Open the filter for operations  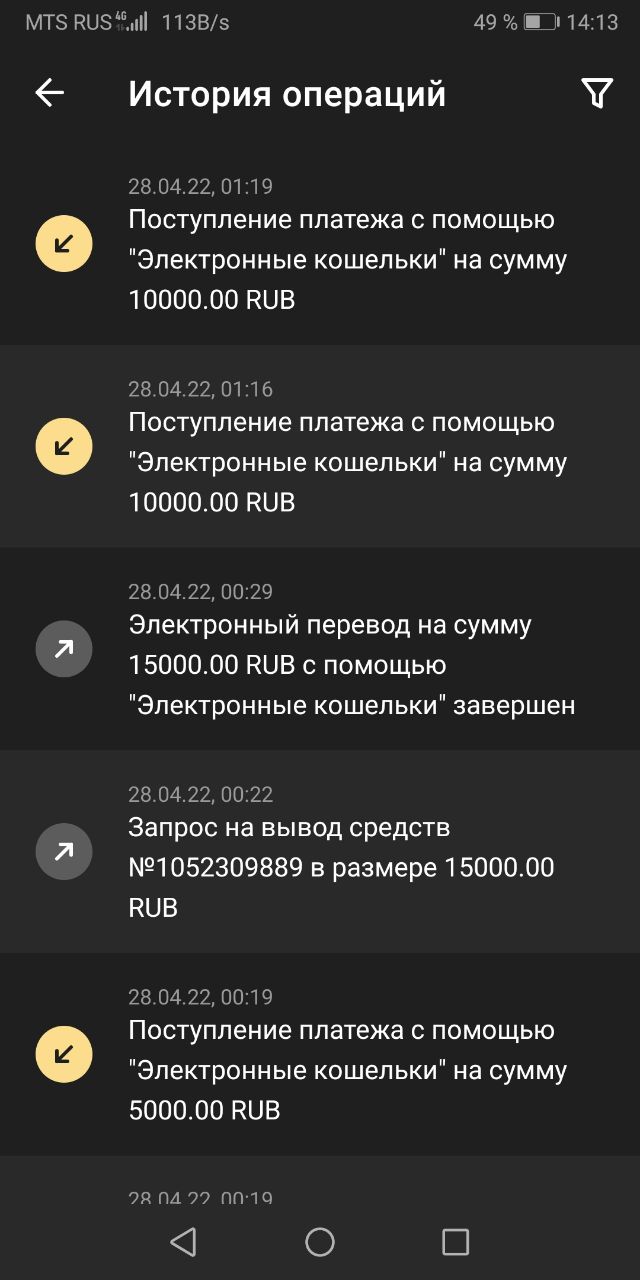[x=596, y=93]
